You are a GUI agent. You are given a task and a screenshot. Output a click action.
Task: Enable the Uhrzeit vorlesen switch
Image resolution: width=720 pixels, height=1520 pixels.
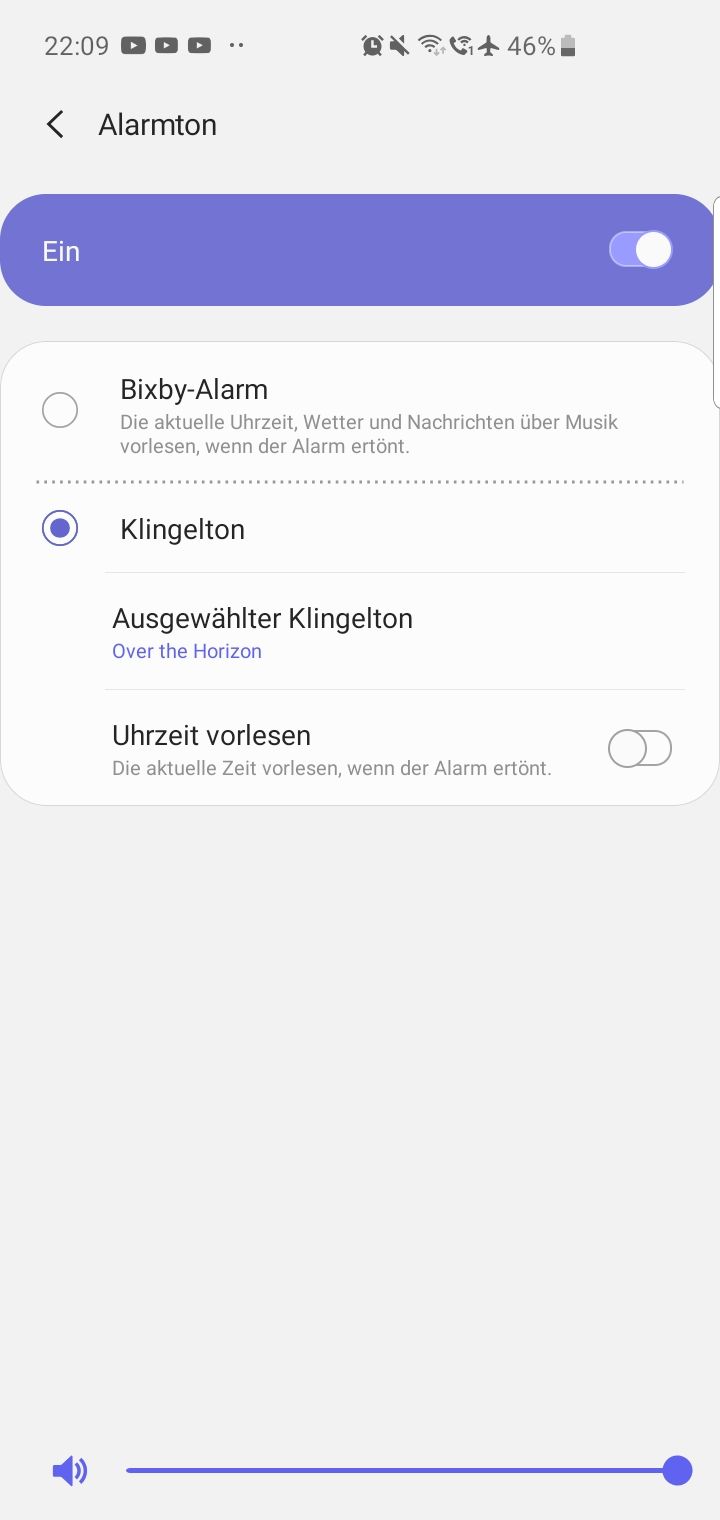639,748
